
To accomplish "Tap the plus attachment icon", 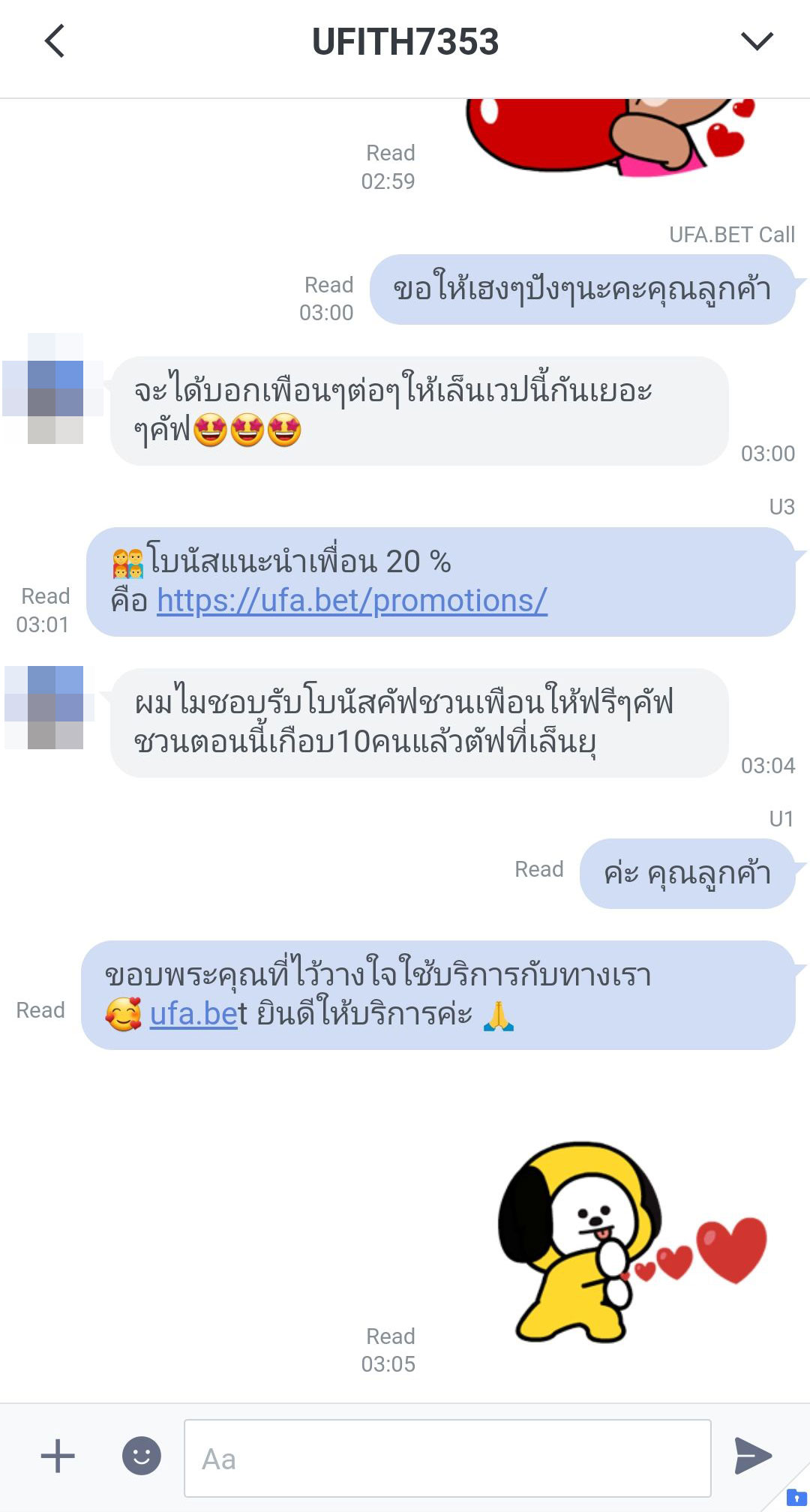I will (58, 1456).
